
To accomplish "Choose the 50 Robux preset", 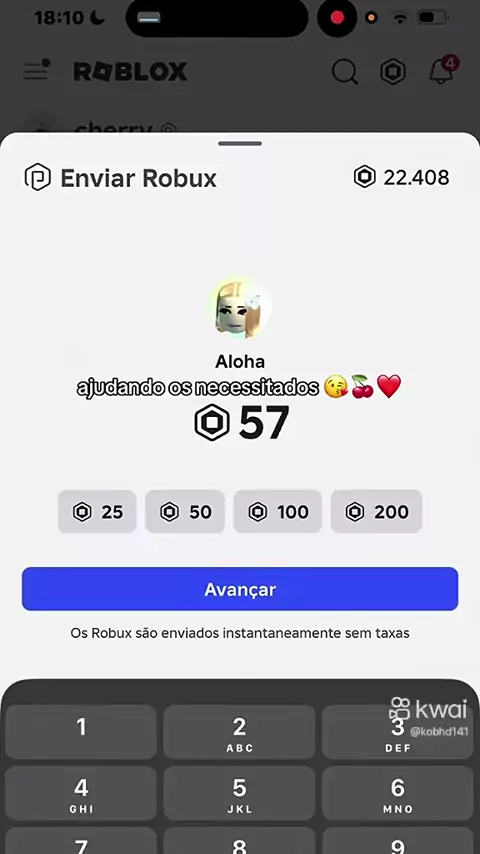I will point(185,511).
